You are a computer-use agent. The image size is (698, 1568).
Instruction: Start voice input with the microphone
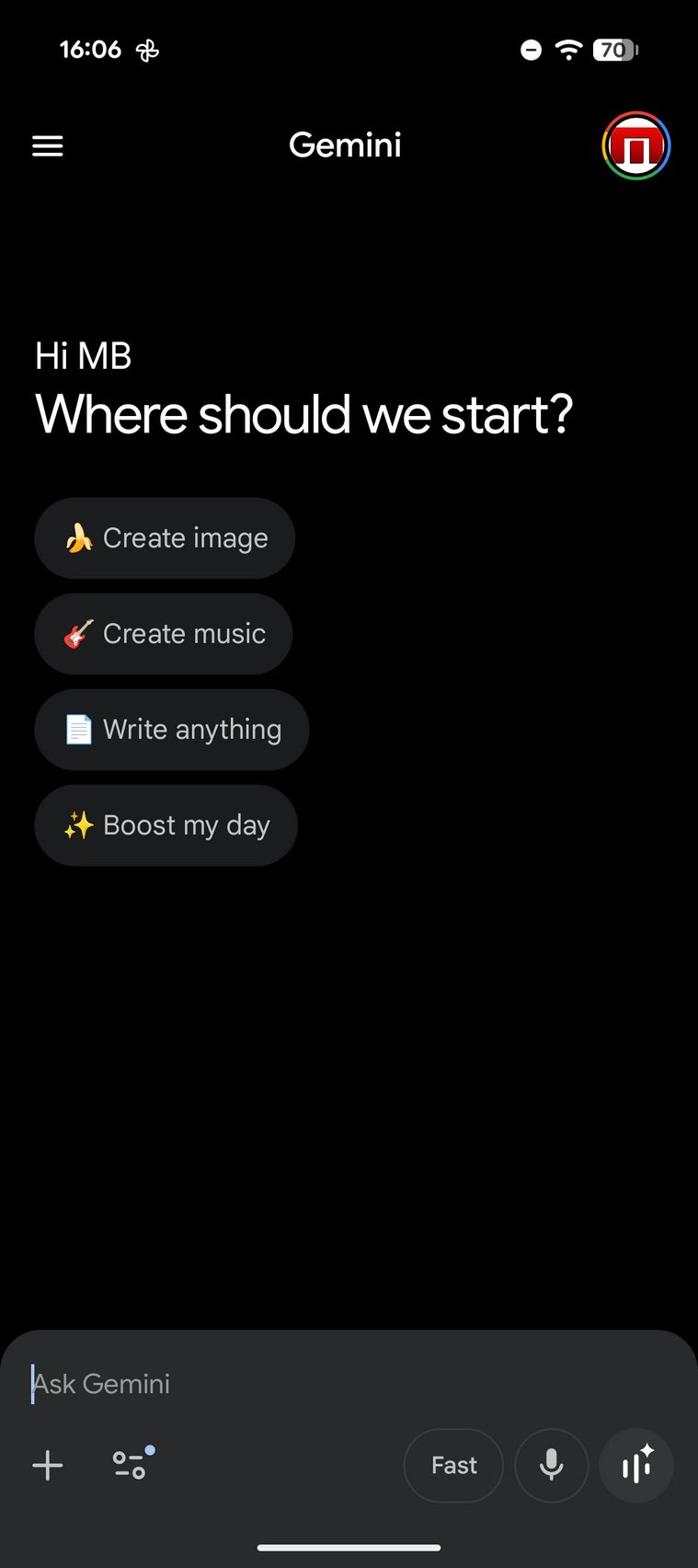(x=552, y=1465)
